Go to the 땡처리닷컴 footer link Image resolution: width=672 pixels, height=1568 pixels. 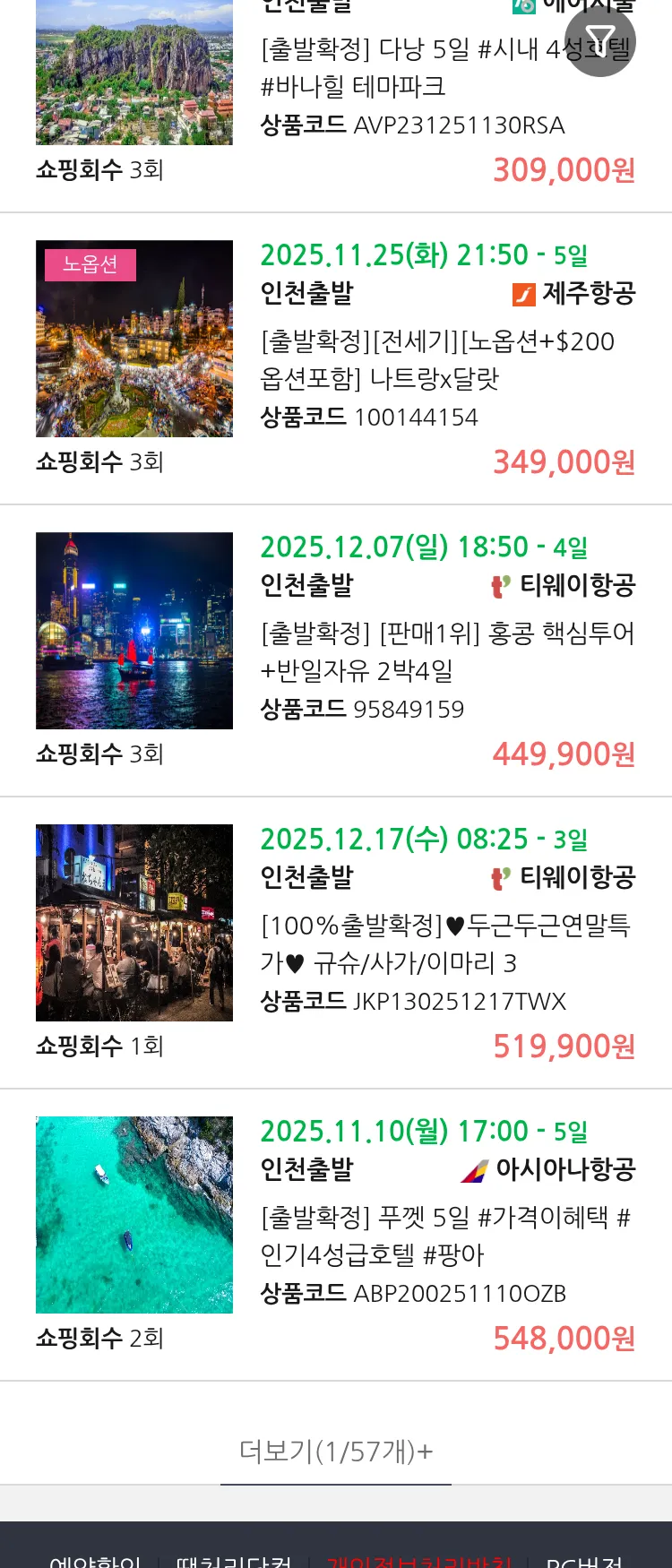tap(234, 1559)
